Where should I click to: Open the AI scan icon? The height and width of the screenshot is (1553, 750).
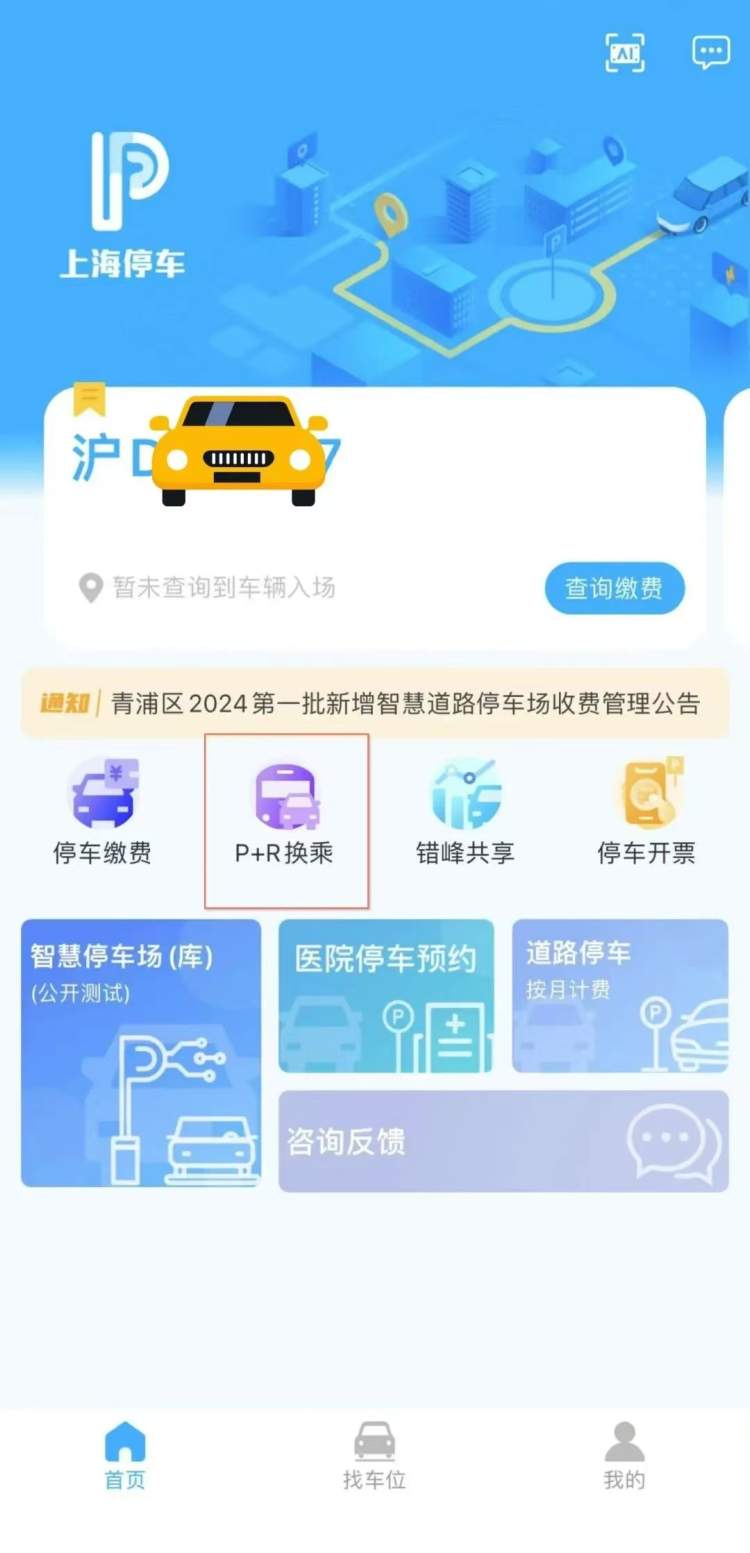coord(625,52)
